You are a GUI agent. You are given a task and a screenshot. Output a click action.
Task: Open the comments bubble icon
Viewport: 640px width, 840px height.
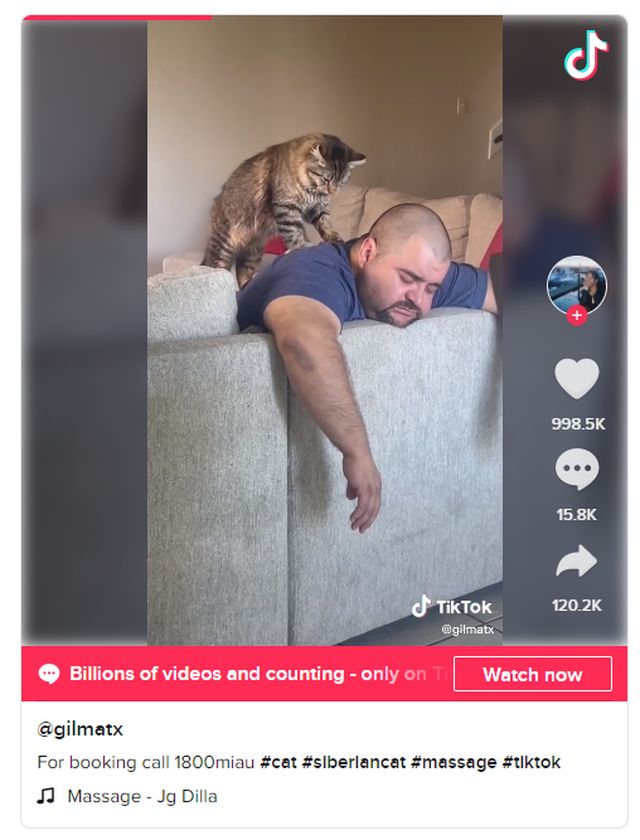(x=577, y=471)
